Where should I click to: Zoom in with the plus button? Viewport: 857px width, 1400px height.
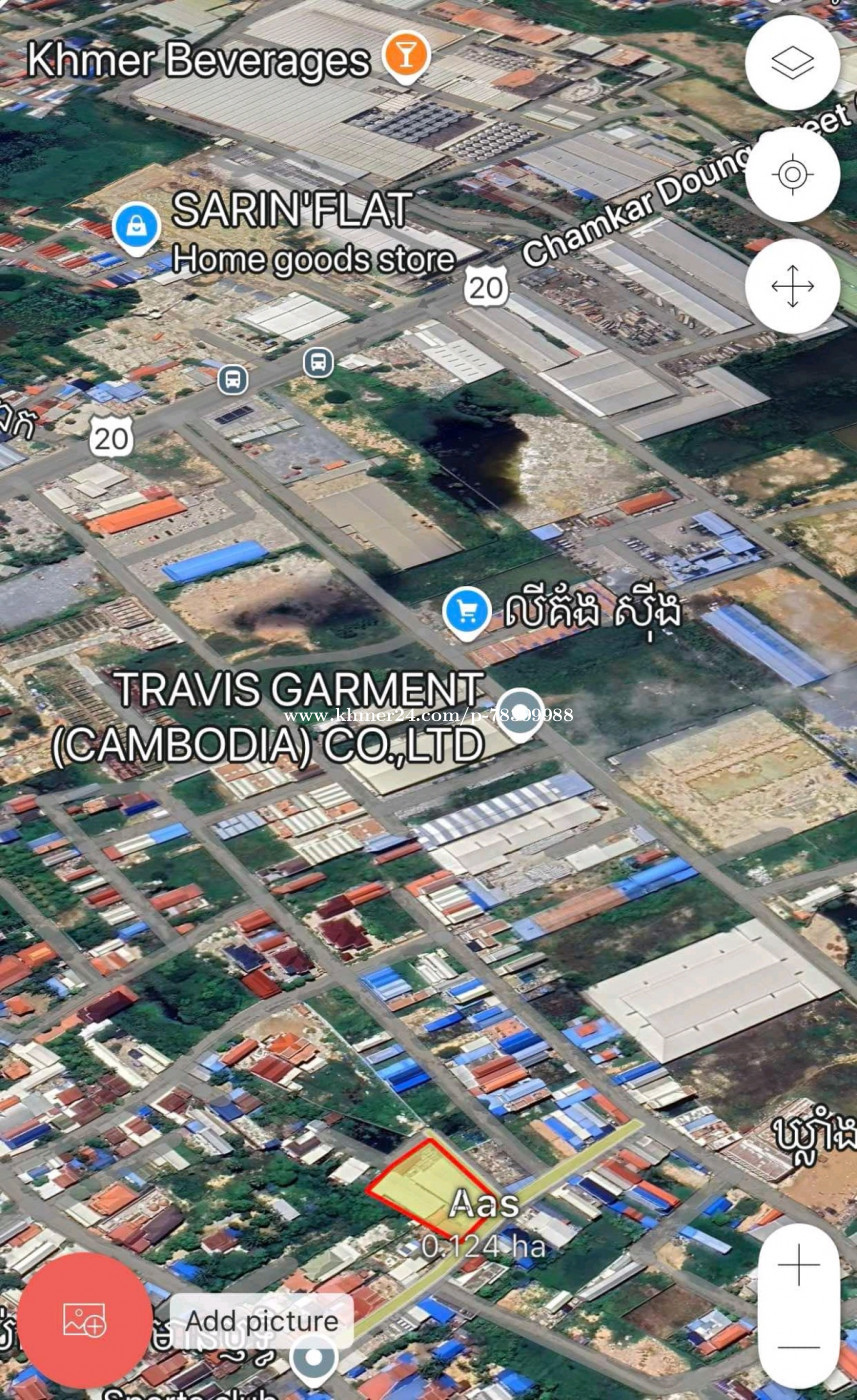pyautogui.click(x=798, y=1266)
